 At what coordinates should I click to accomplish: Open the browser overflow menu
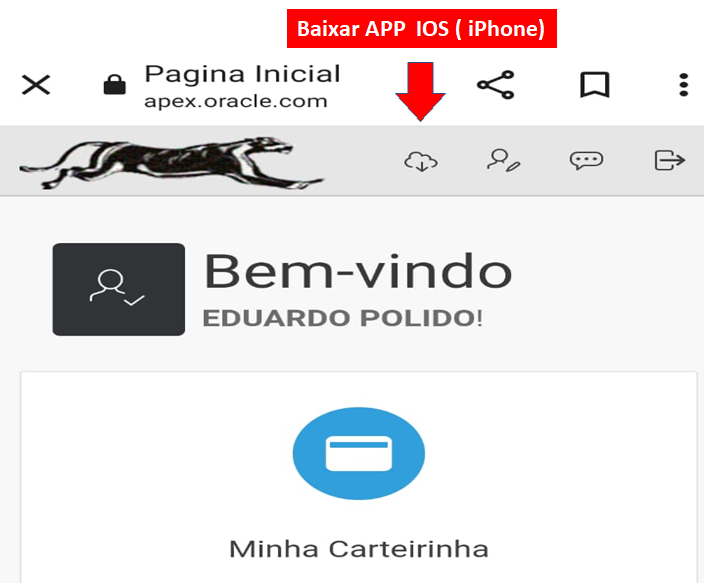684,85
